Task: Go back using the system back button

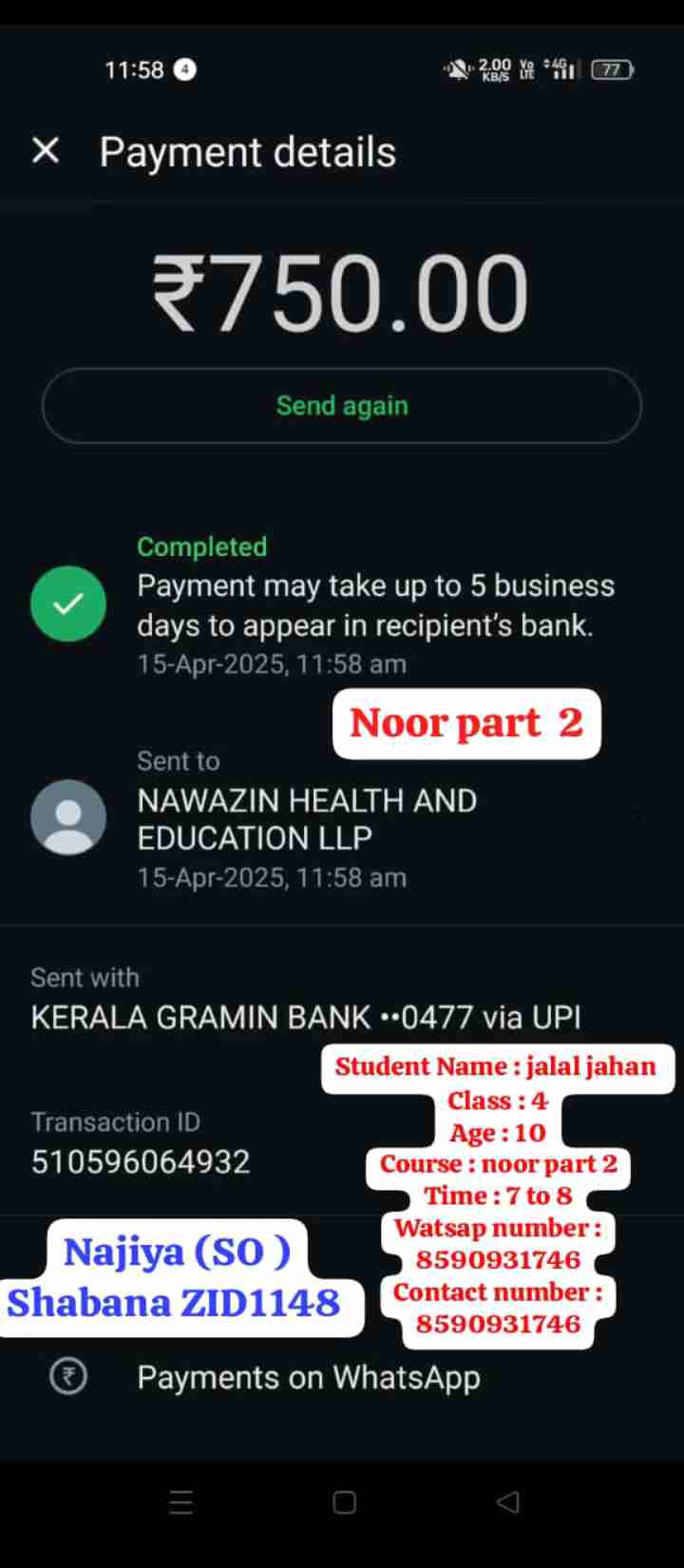Action: click(x=508, y=1501)
